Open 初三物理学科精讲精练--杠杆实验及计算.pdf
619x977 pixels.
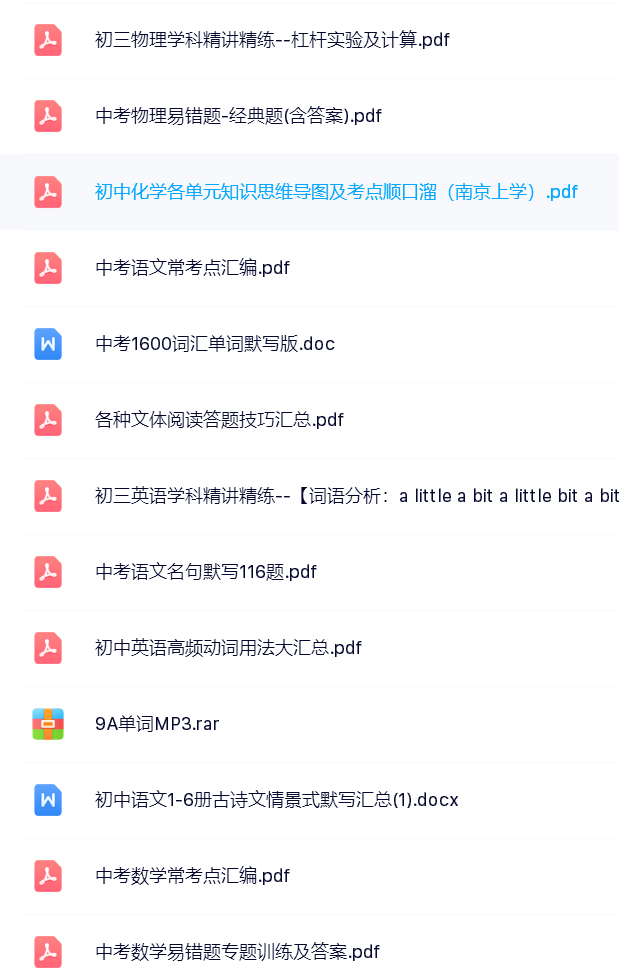click(272, 40)
